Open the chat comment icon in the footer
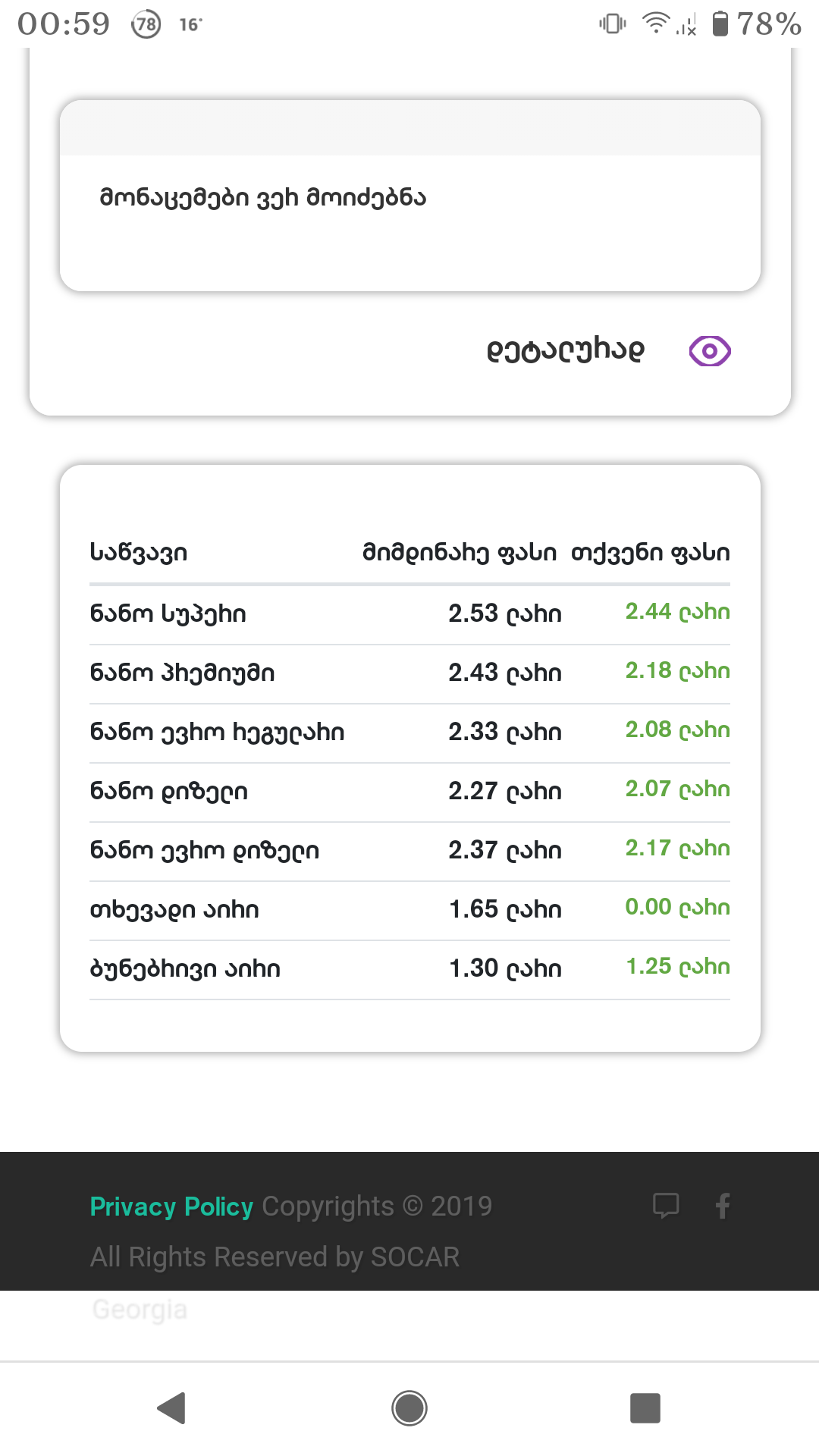 pyautogui.click(x=666, y=1206)
